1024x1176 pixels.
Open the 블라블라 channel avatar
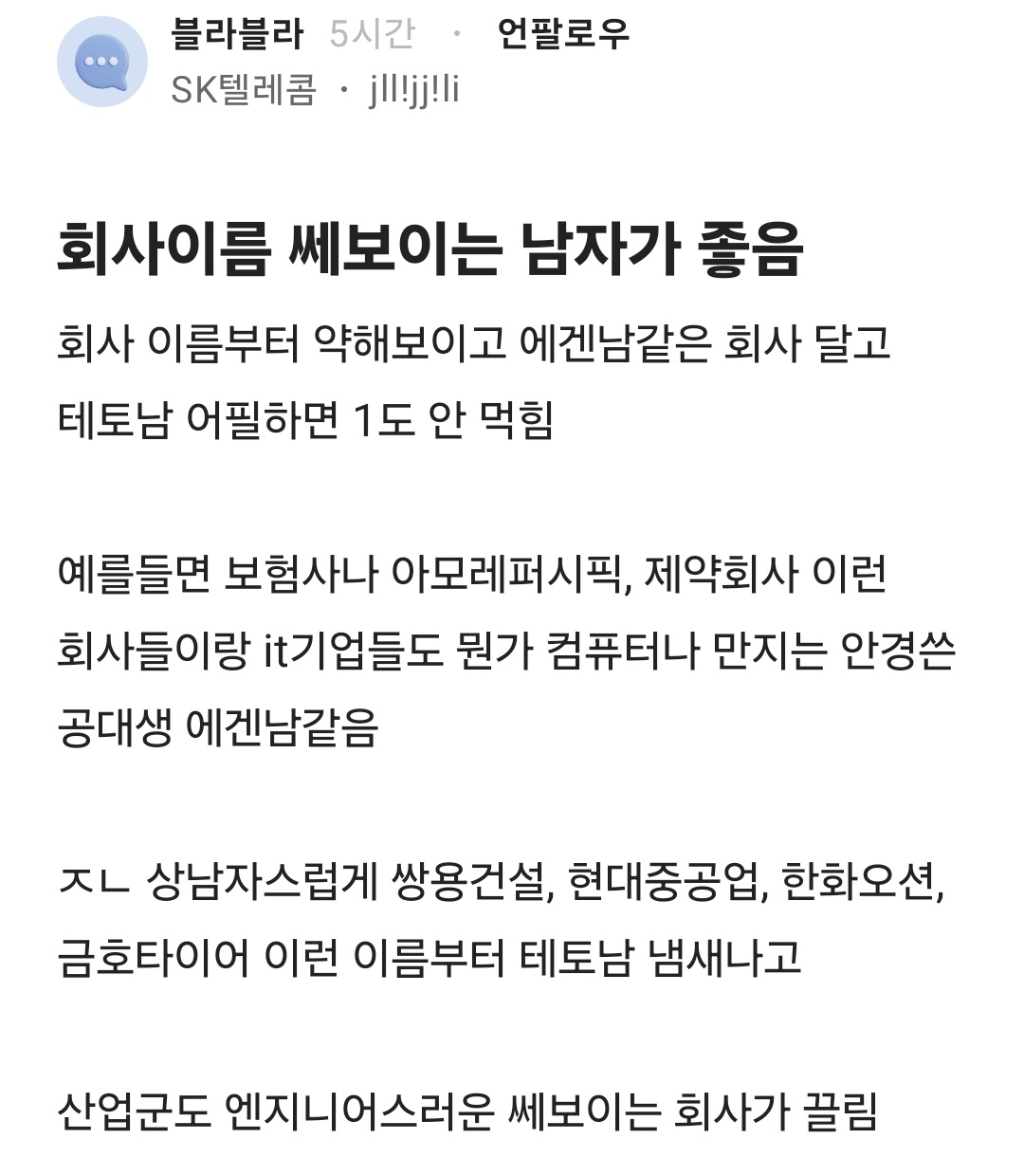(x=101, y=62)
